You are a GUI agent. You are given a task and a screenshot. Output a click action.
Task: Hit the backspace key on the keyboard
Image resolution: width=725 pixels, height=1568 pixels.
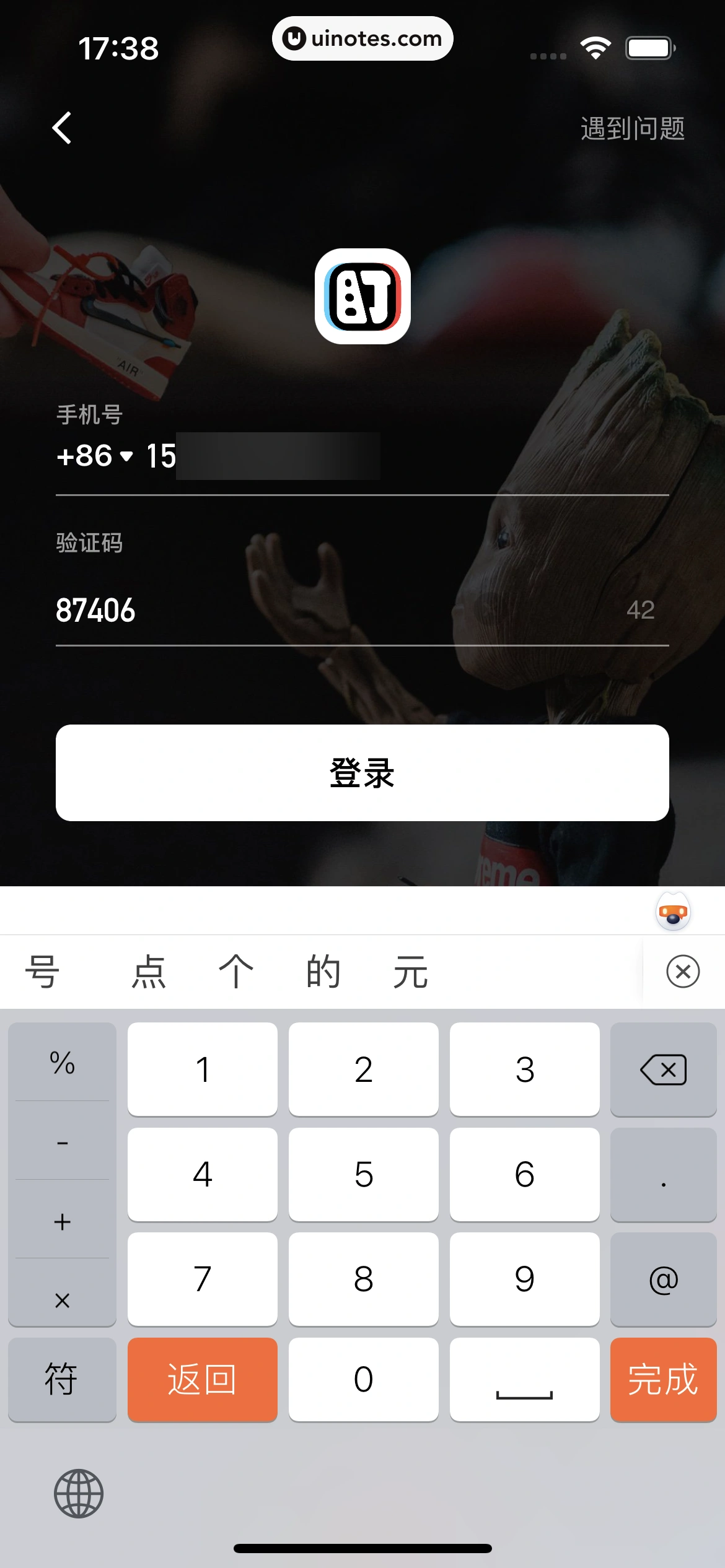point(663,1069)
